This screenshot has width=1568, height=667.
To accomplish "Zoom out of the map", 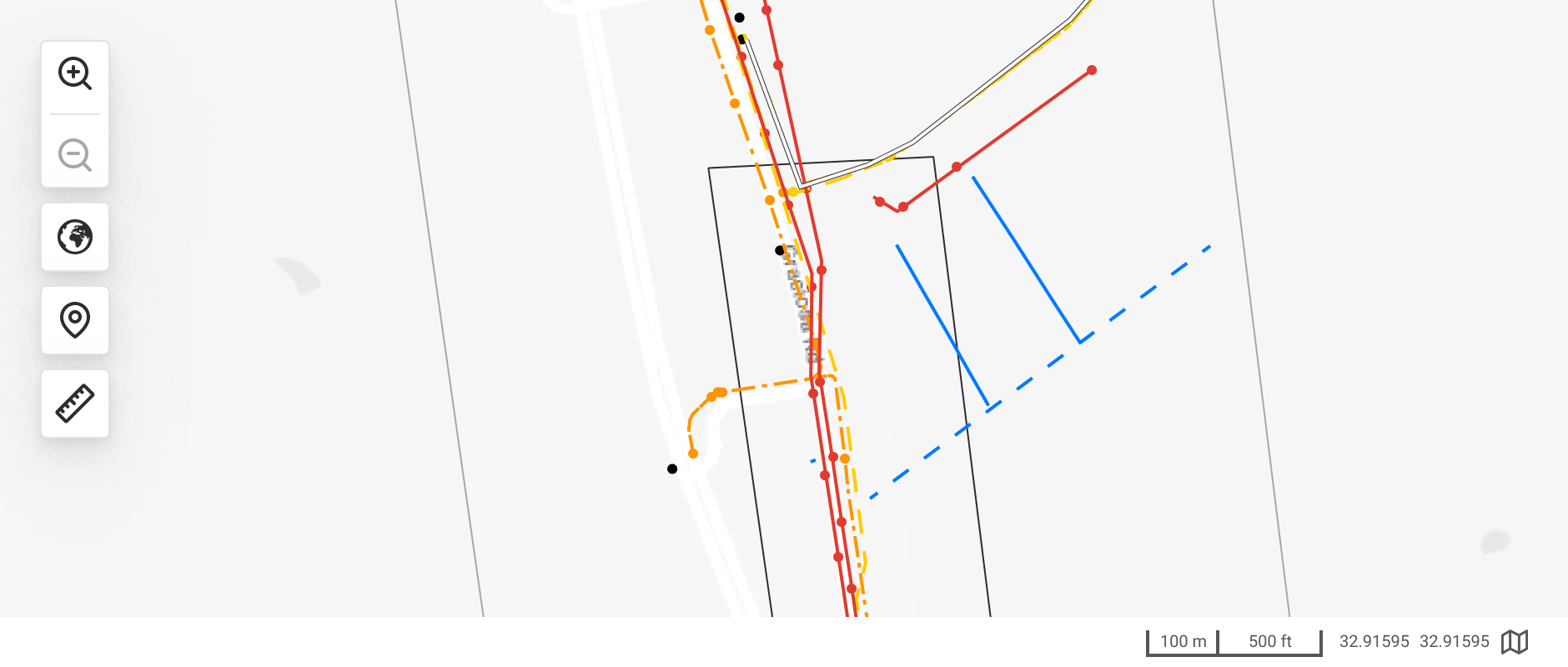I will coord(75,155).
